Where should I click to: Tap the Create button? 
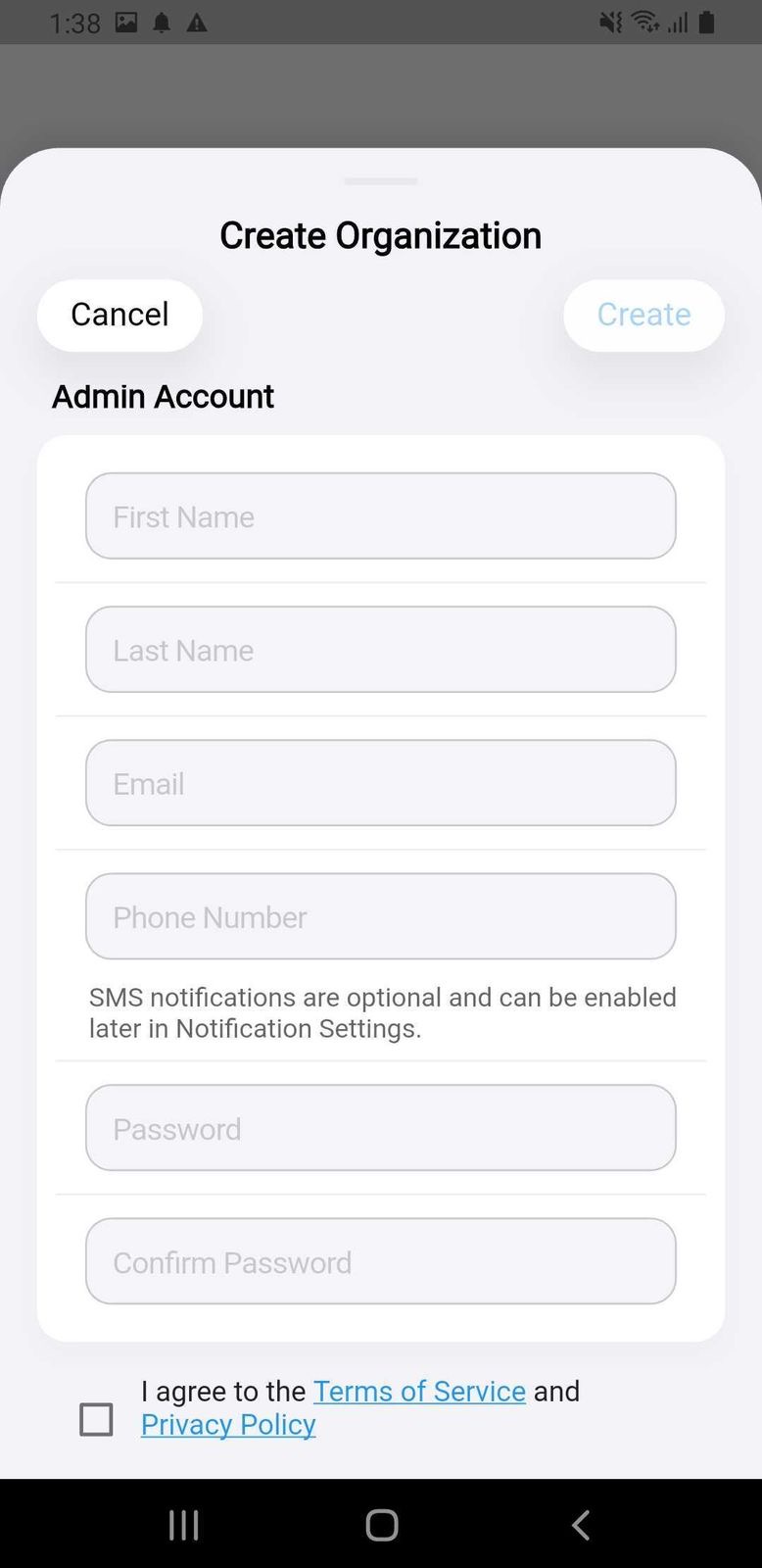coord(643,315)
